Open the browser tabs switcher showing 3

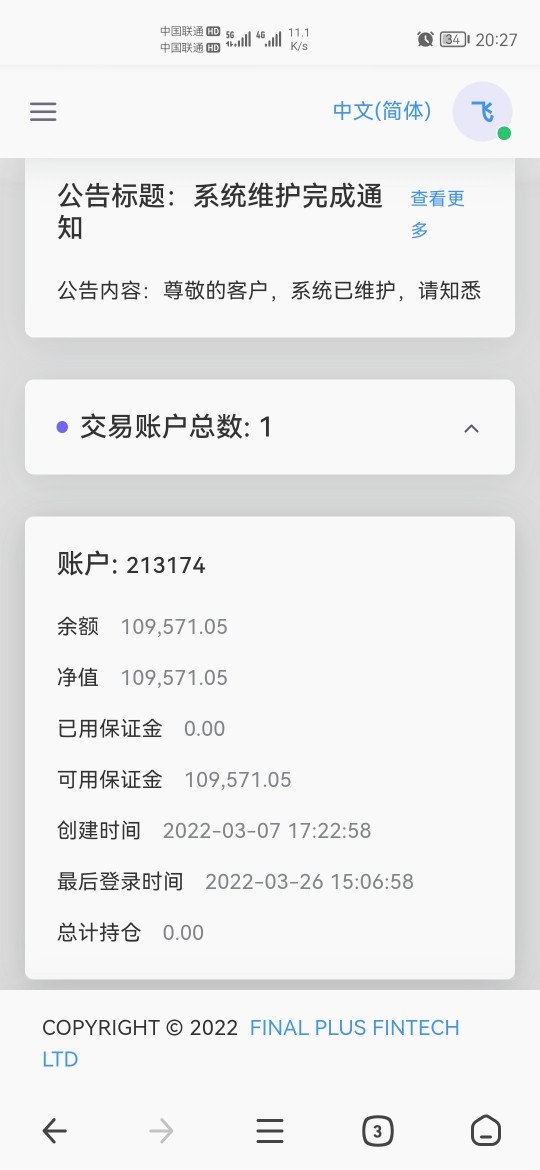pos(377,1131)
